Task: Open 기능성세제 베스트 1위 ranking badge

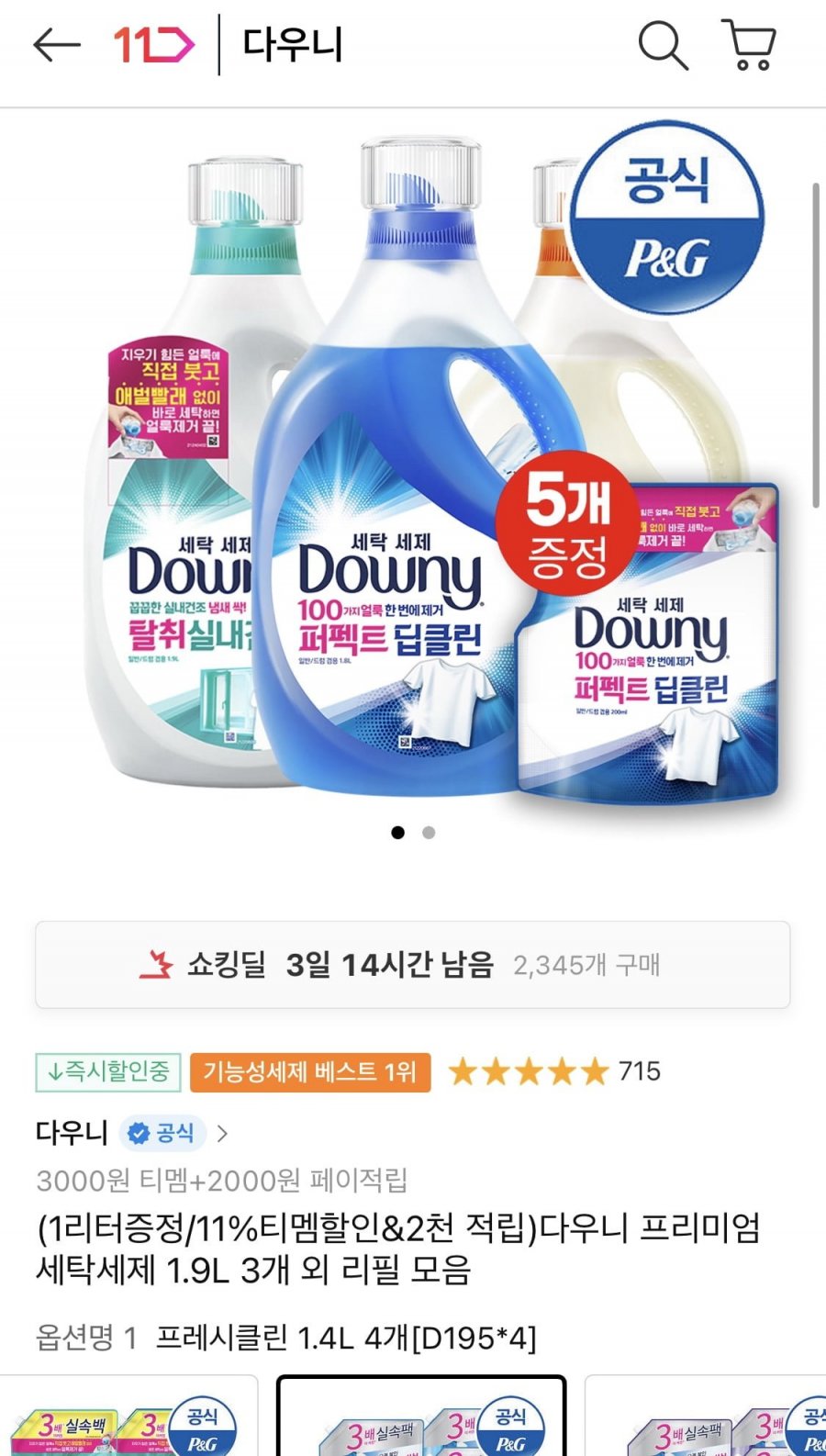Action: tap(309, 1071)
